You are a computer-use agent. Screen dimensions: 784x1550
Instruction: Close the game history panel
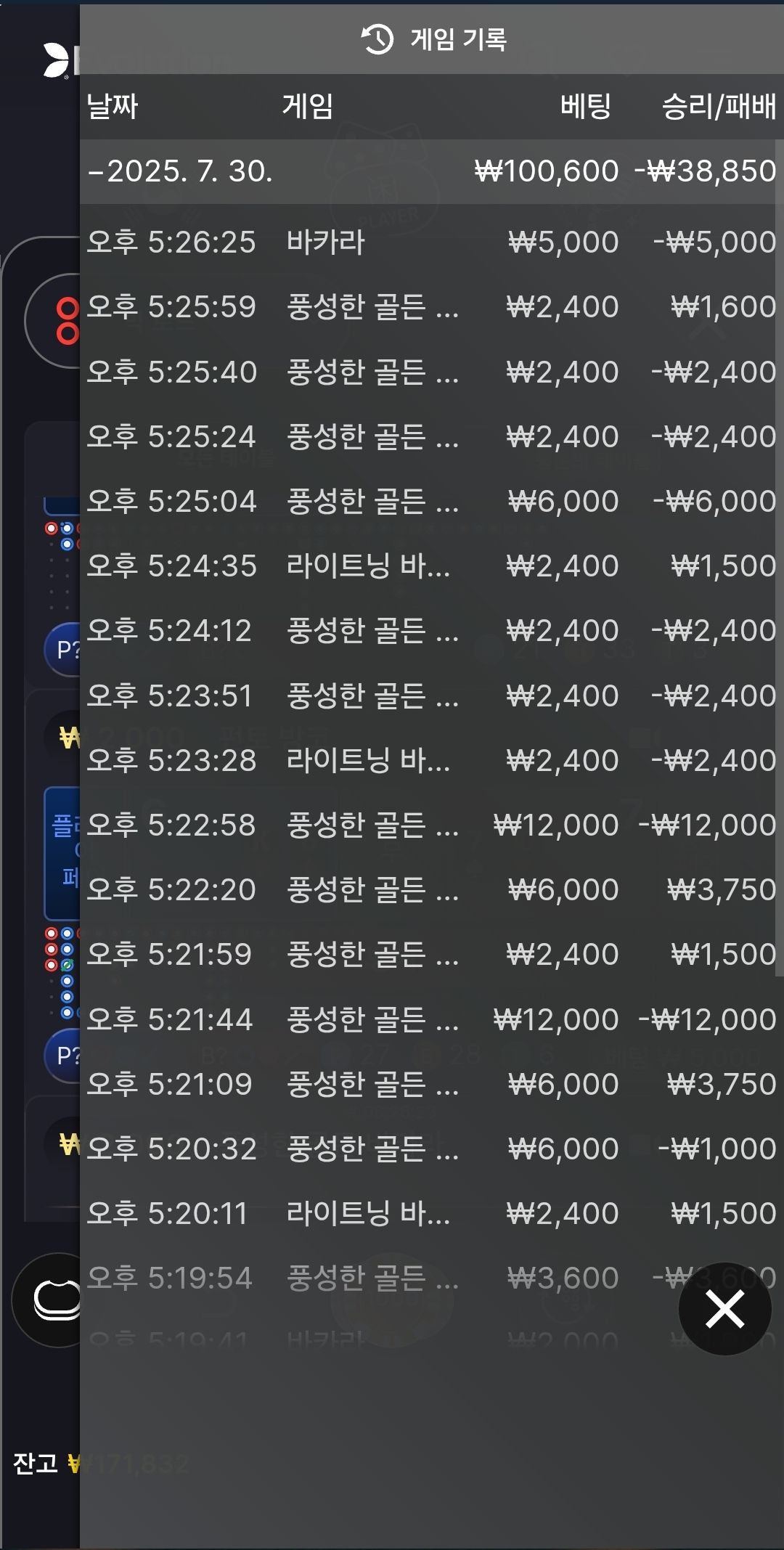[x=724, y=1309]
